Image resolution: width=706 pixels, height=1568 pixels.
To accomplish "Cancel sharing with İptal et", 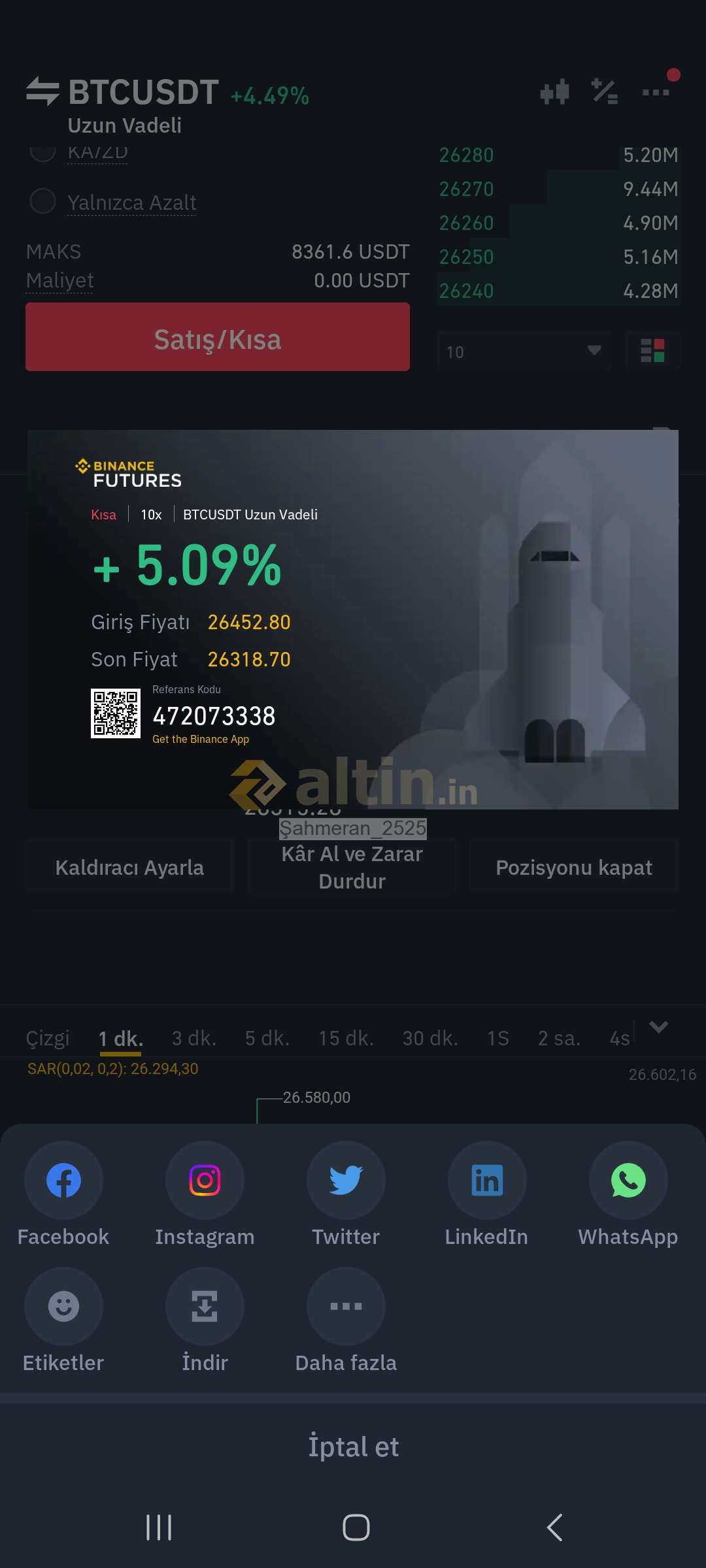I will (353, 1446).
